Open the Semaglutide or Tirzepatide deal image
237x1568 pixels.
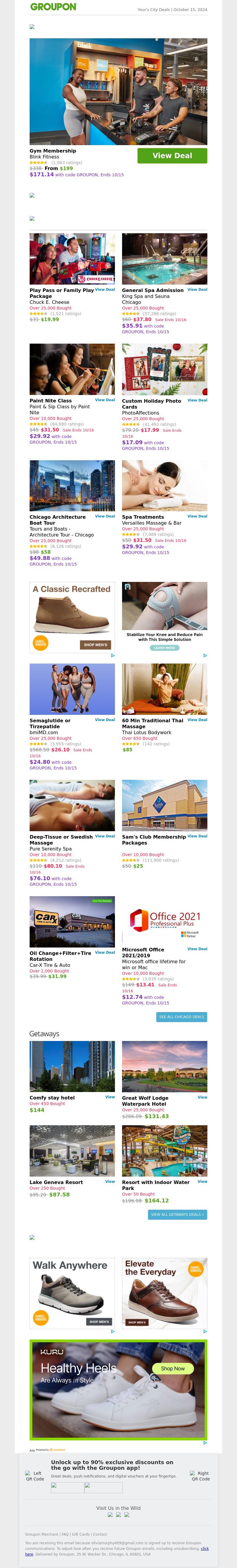[x=72, y=689]
